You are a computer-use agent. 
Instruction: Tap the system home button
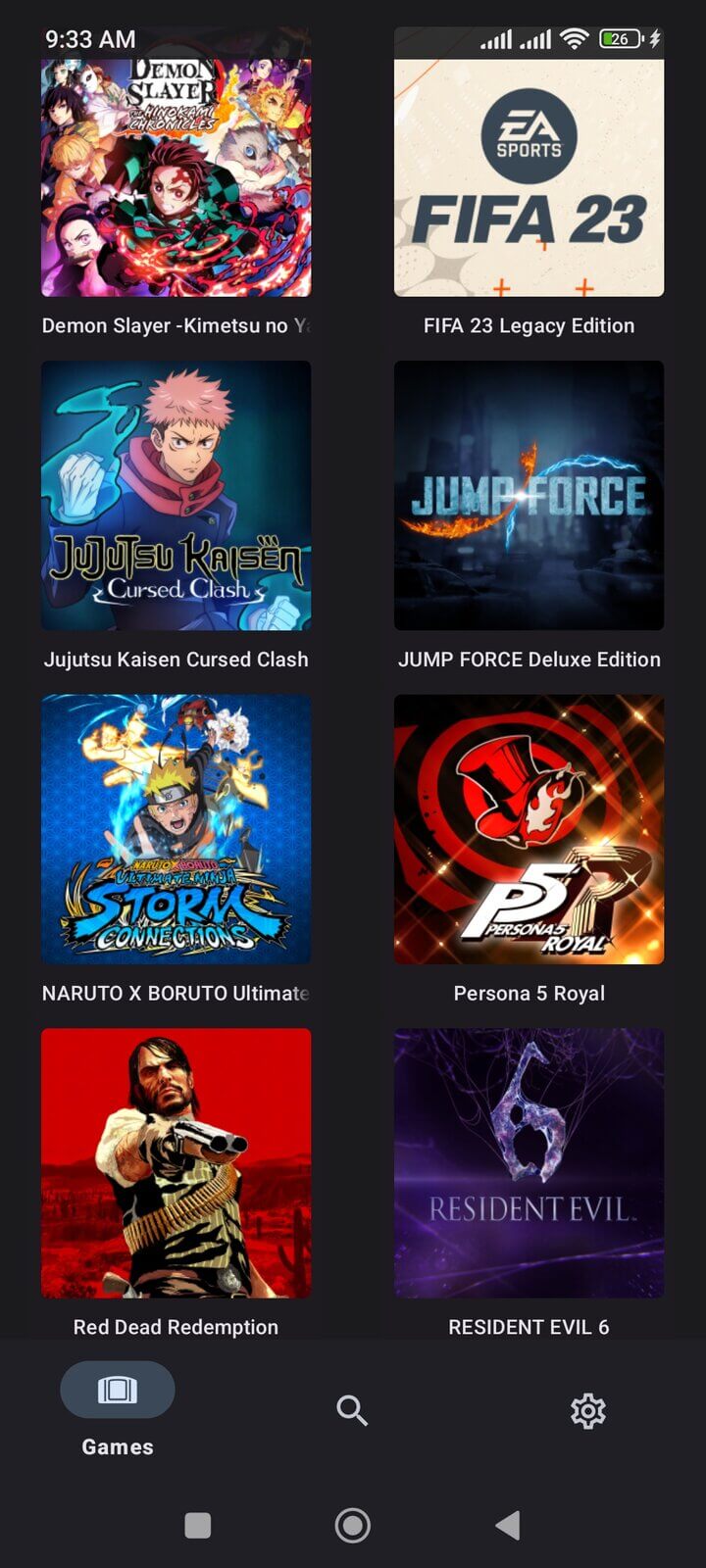pyautogui.click(x=353, y=1525)
